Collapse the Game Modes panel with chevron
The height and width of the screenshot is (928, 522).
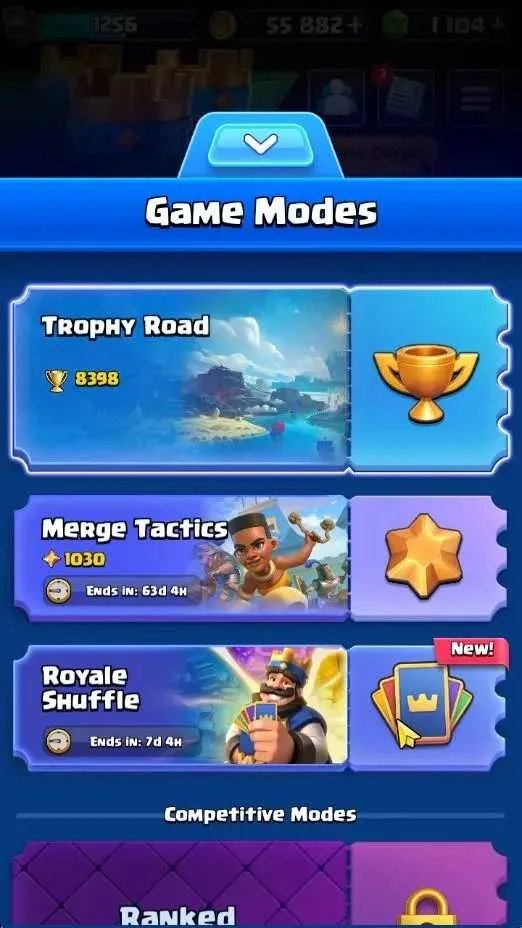pos(260,144)
